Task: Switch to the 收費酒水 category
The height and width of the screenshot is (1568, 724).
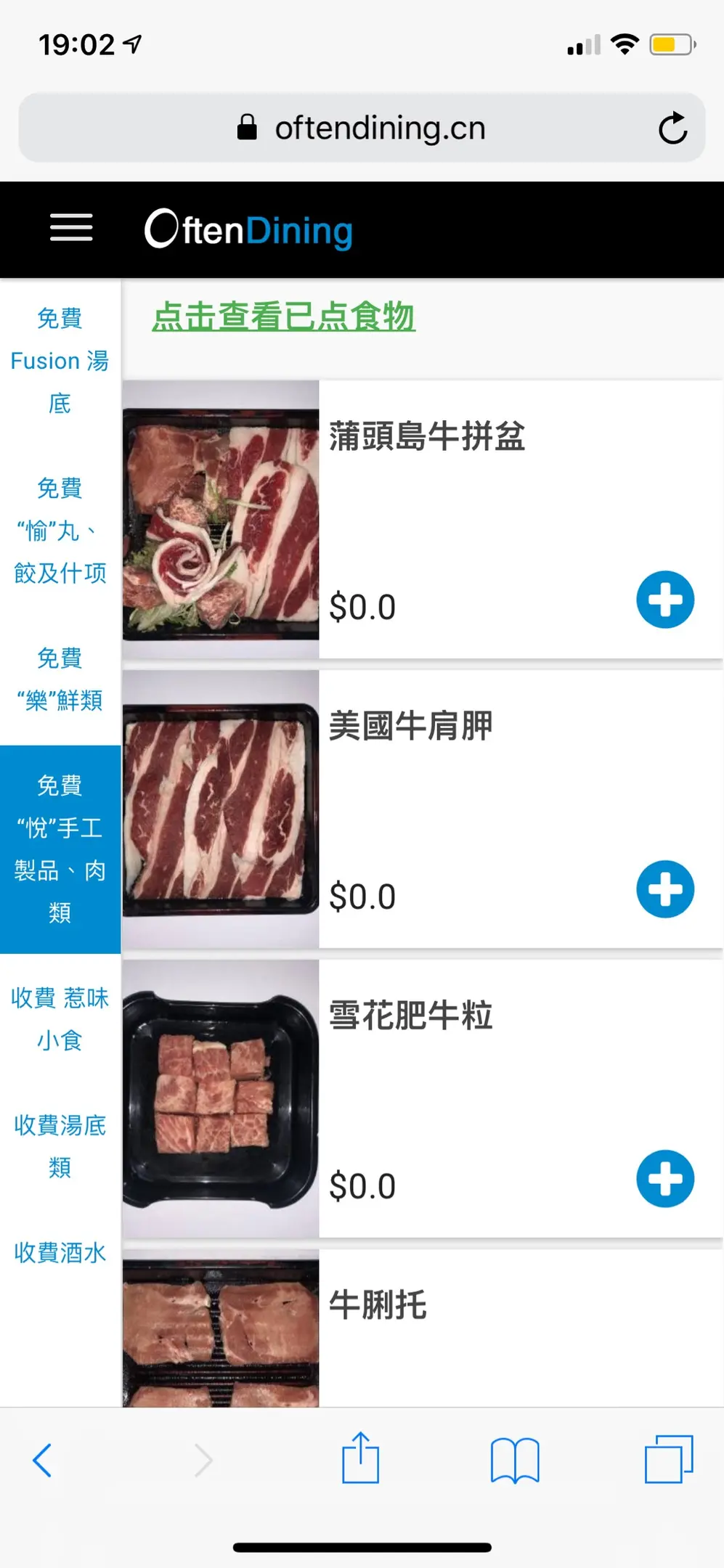Action: coord(60,1252)
